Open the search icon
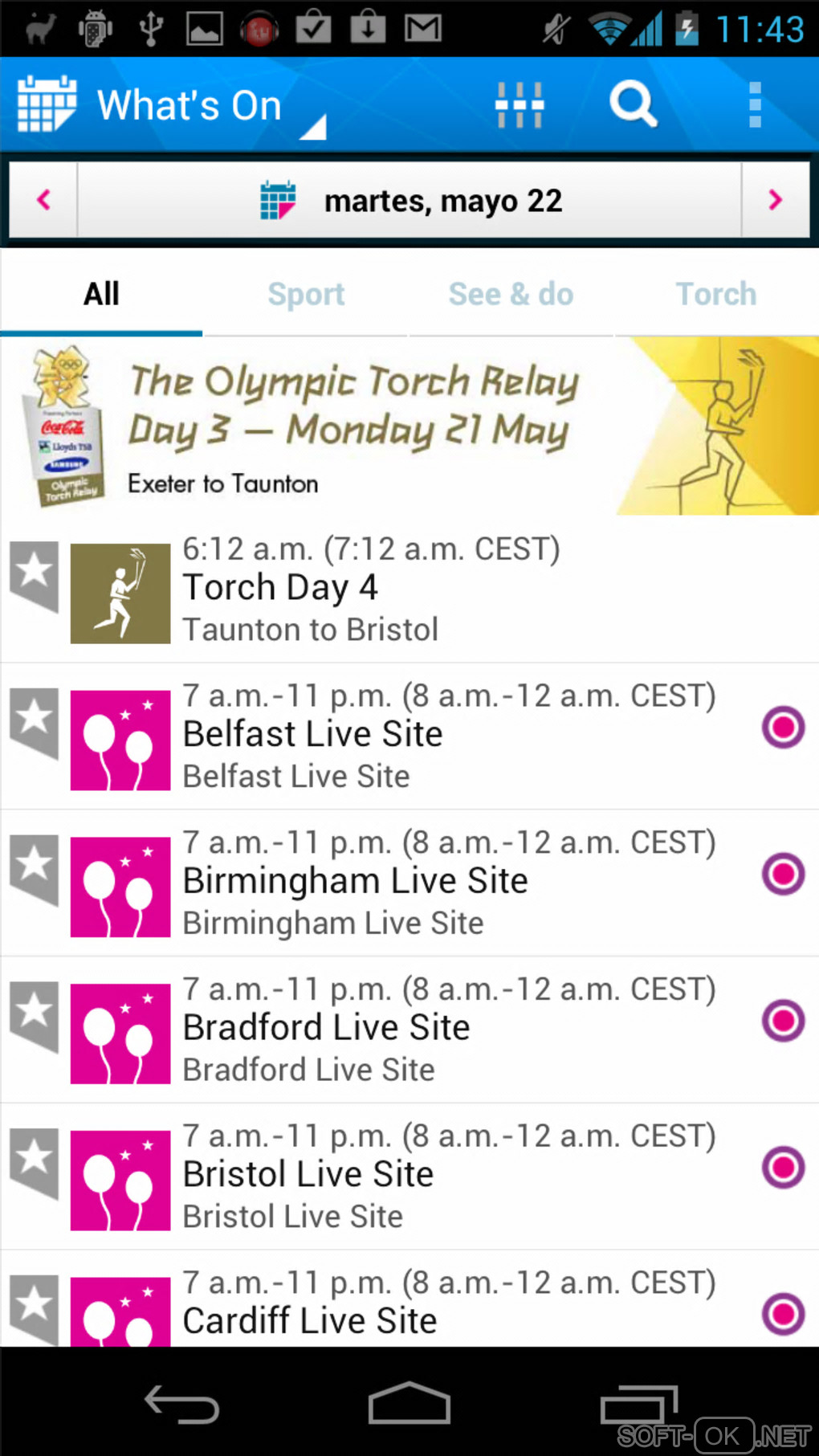819x1456 pixels. tap(633, 105)
